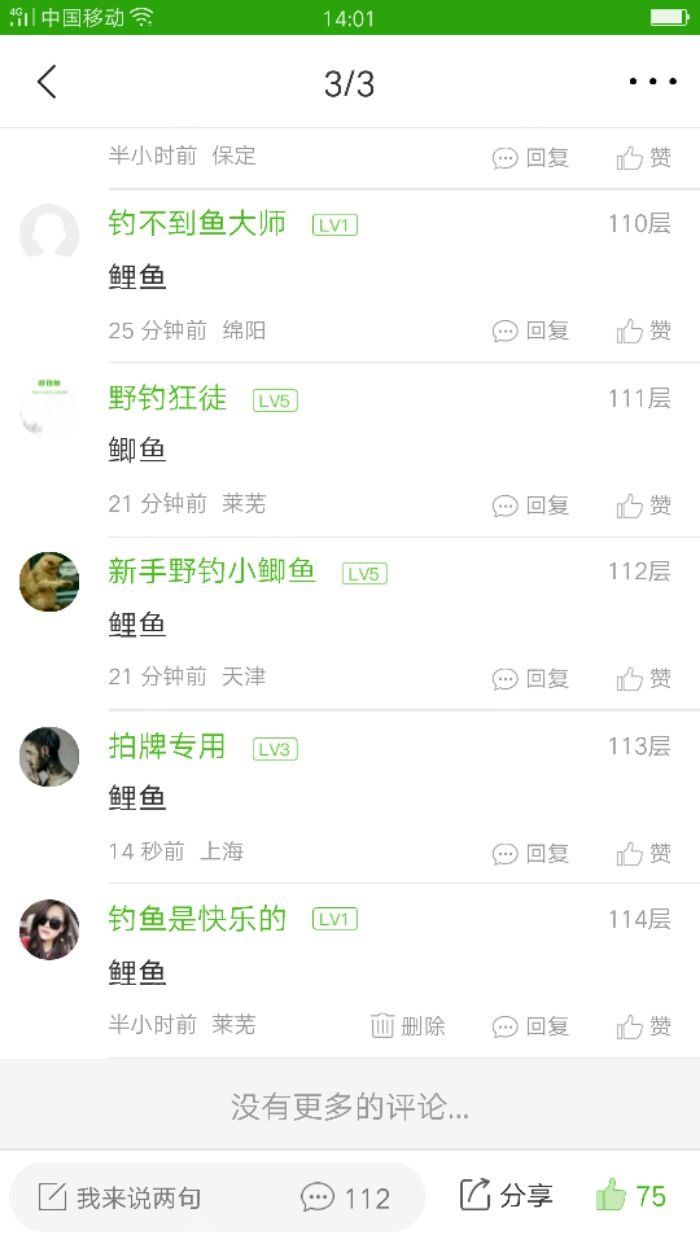Open the 112 comments bubble

pos(346,1197)
